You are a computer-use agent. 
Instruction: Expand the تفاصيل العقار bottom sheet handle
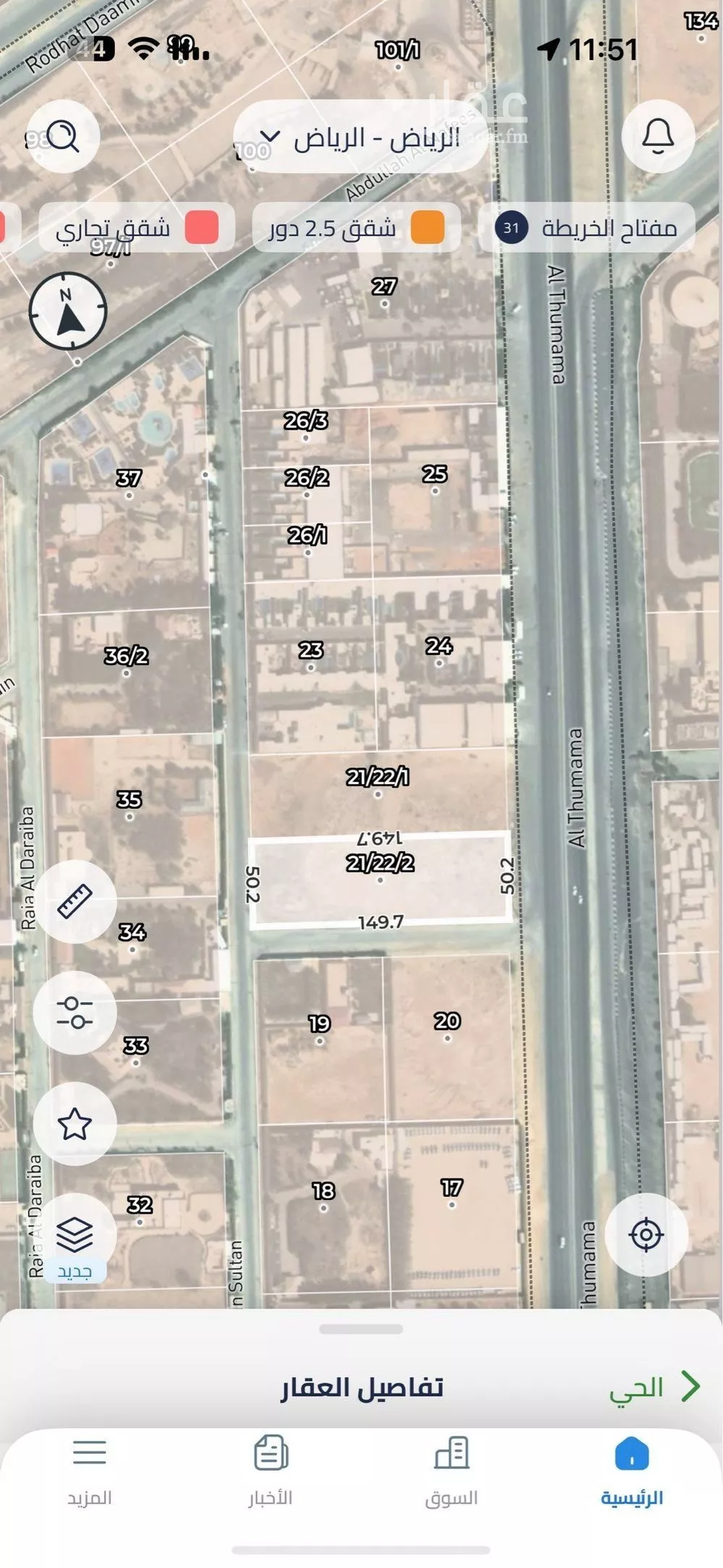[x=360, y=1329]
